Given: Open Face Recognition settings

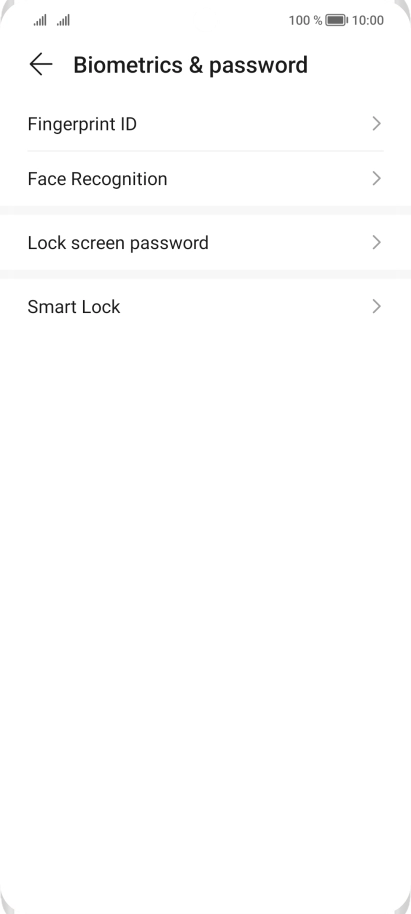Looking at the screenshot, I should coord(205,178).
